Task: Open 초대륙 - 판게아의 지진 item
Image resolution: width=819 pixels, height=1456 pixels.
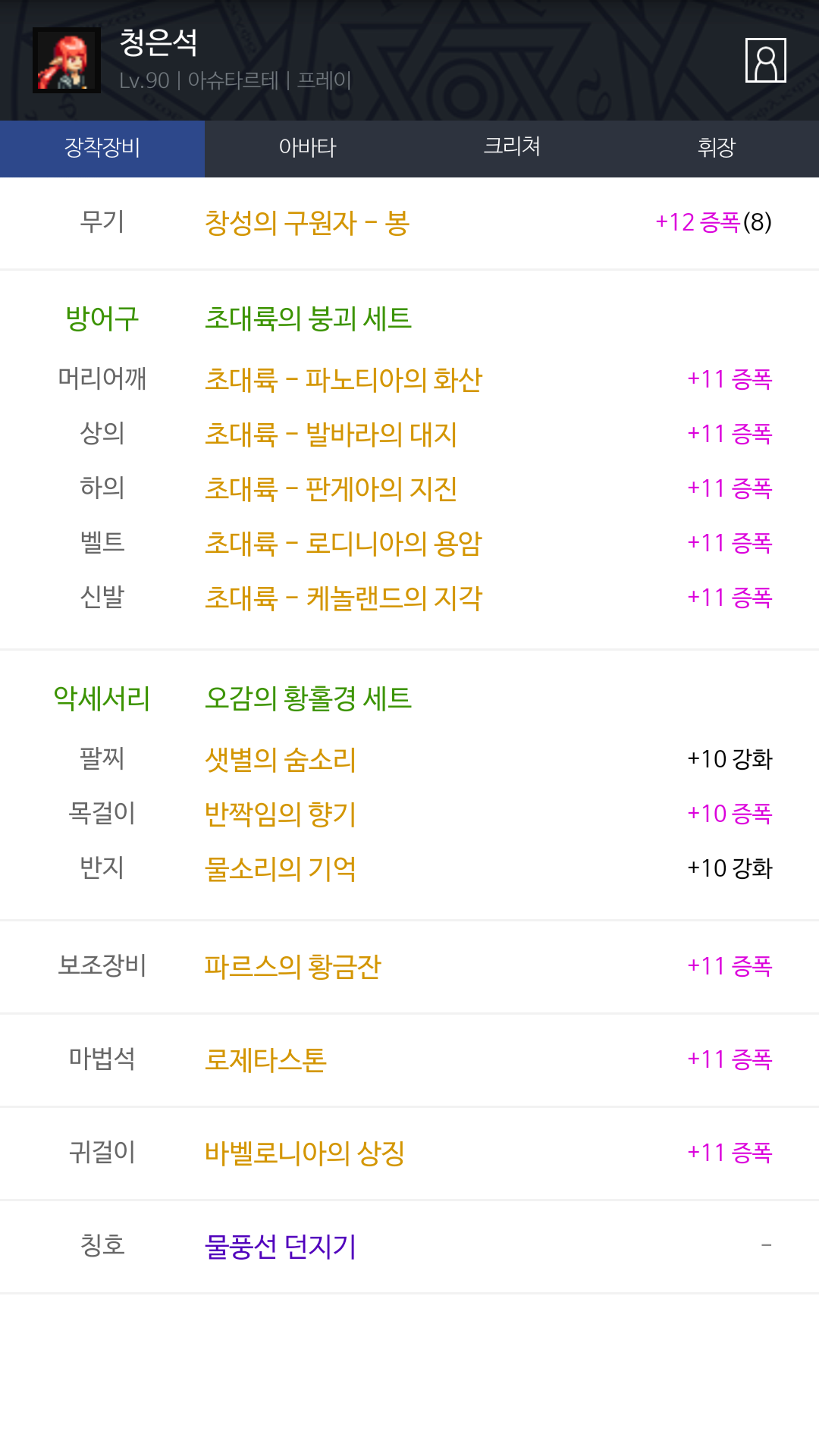Action: click(x=331, y=488)
